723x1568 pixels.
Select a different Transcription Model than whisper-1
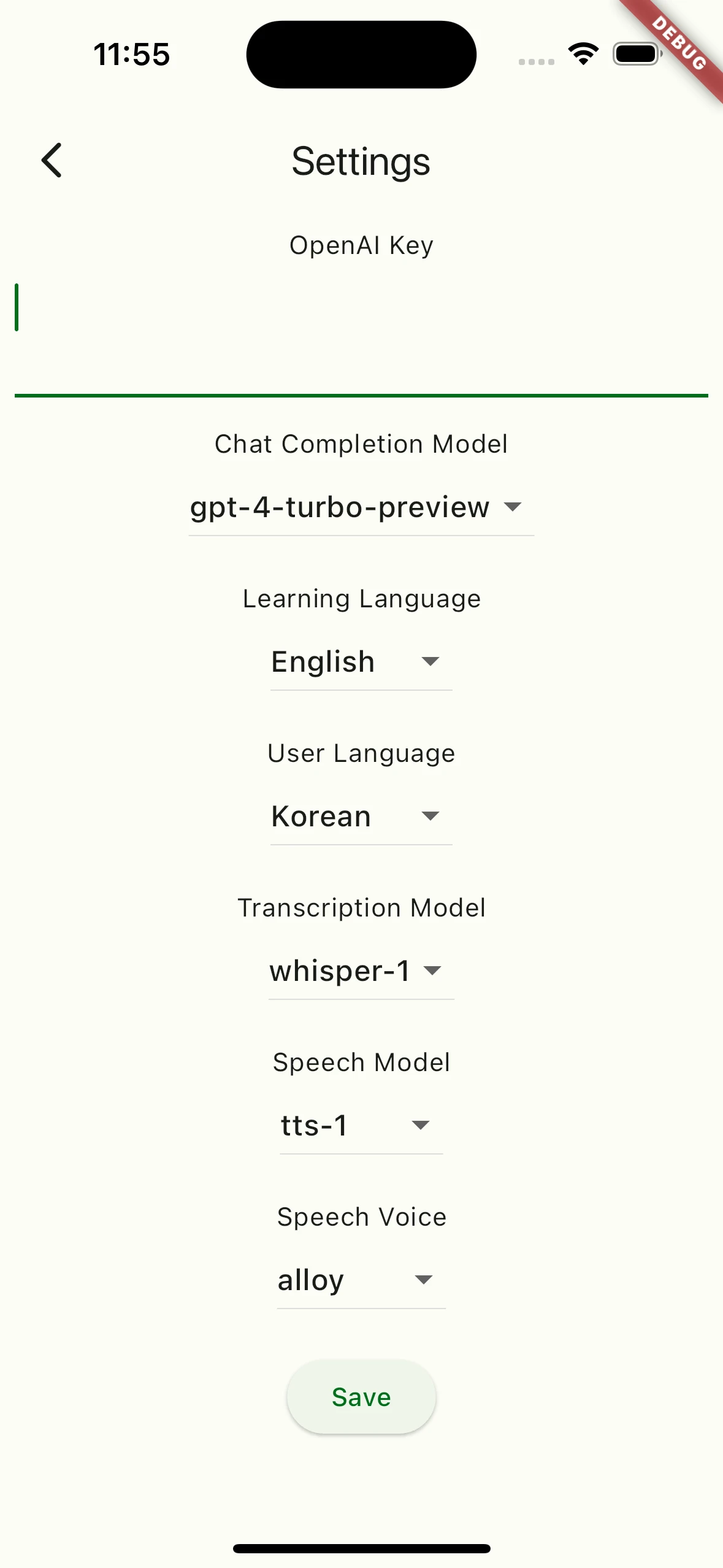pyautogui.click(x=361, y=971)
